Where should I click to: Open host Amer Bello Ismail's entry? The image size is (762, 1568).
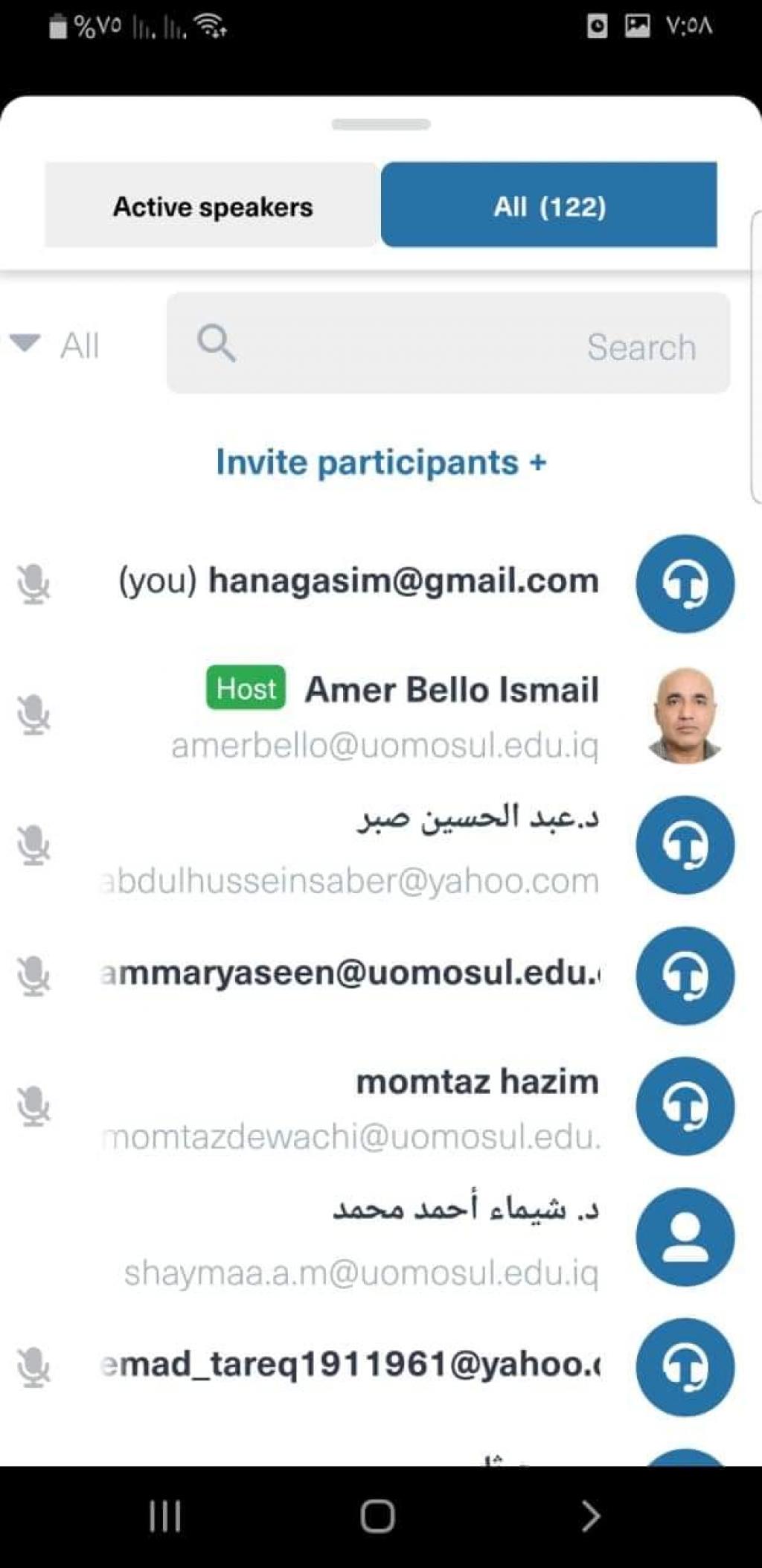(402, 714)
